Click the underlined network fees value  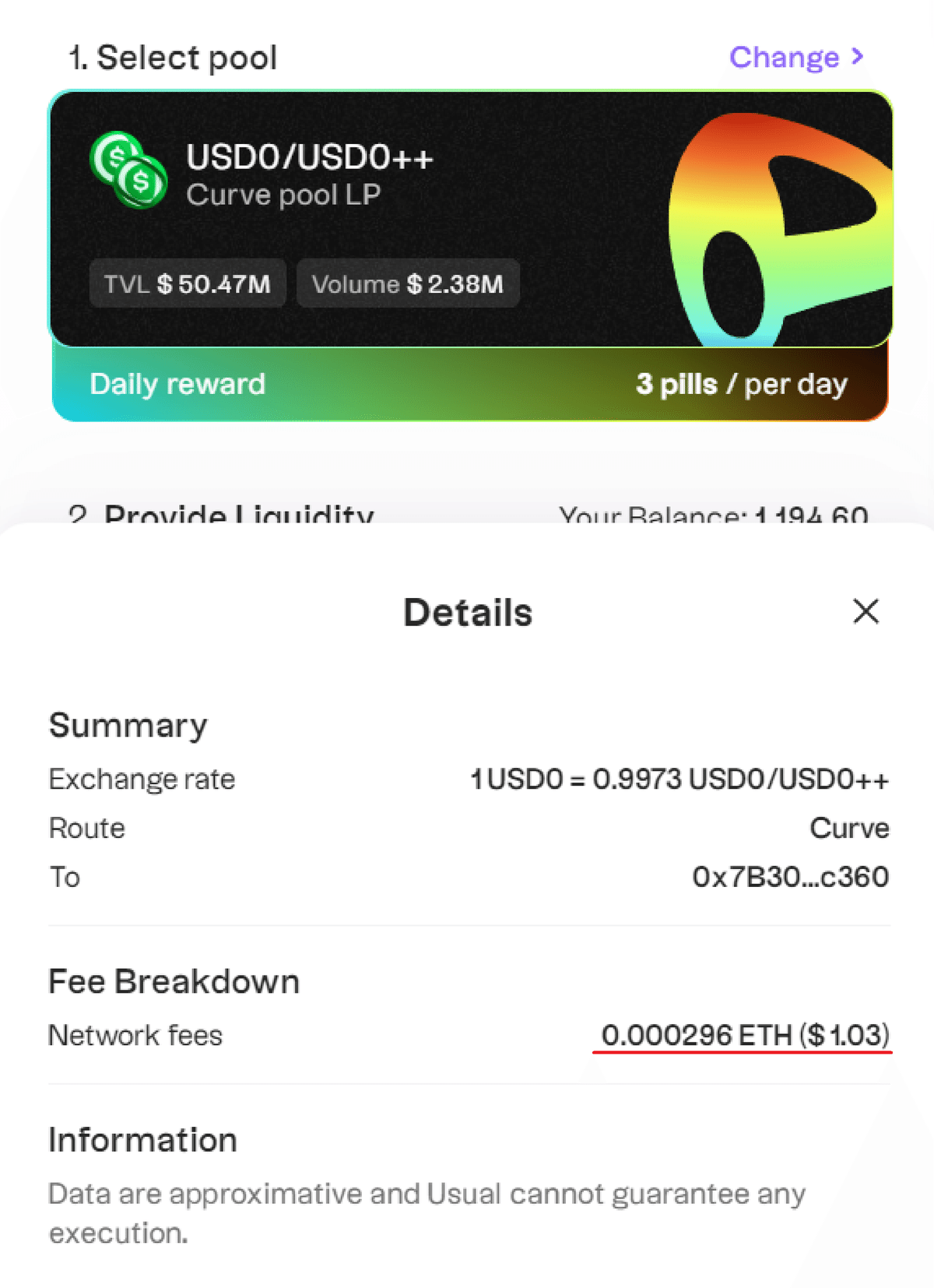point(747,1036)
